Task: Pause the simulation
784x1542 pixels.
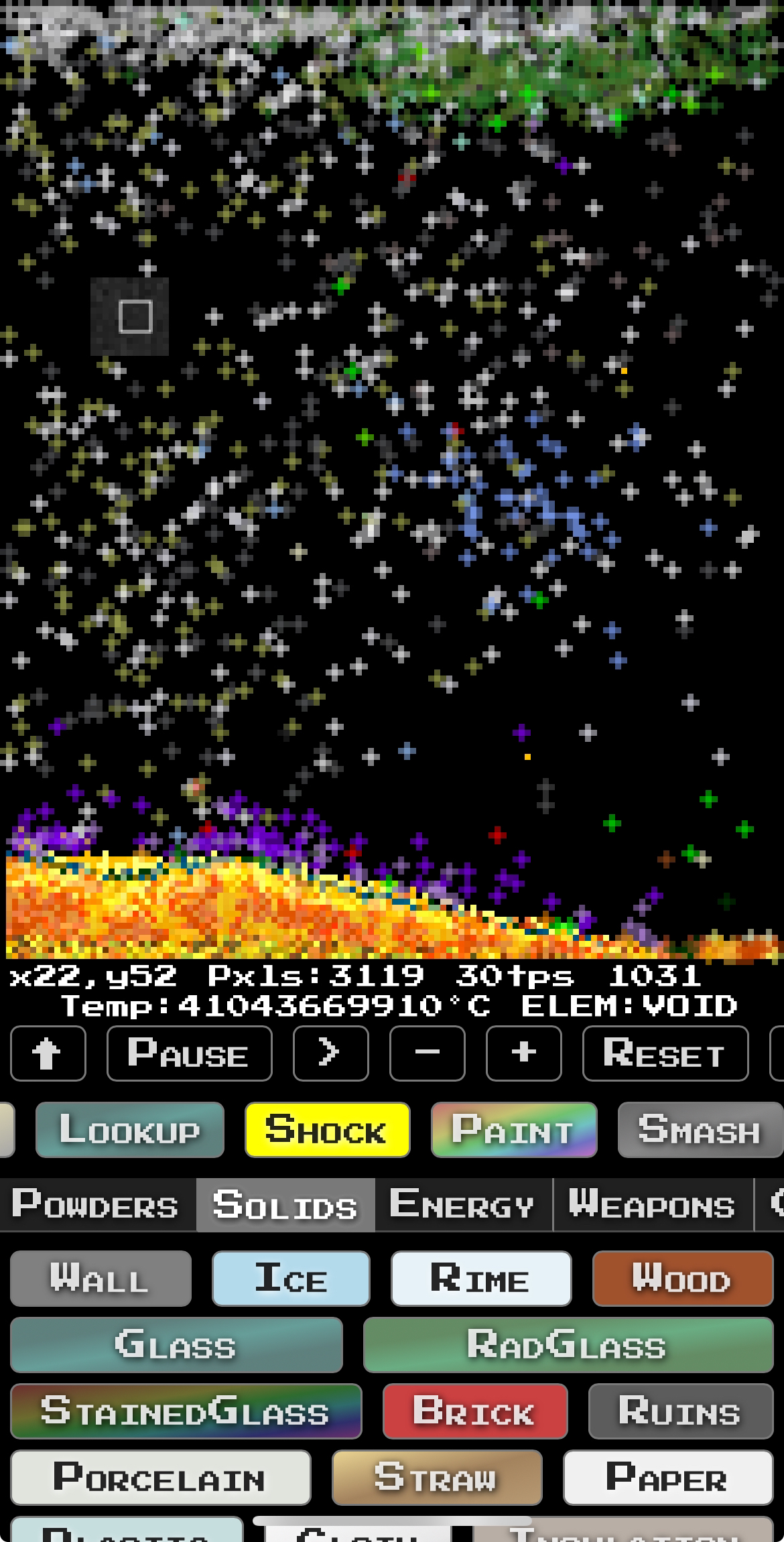Action: click(189, 1053)
